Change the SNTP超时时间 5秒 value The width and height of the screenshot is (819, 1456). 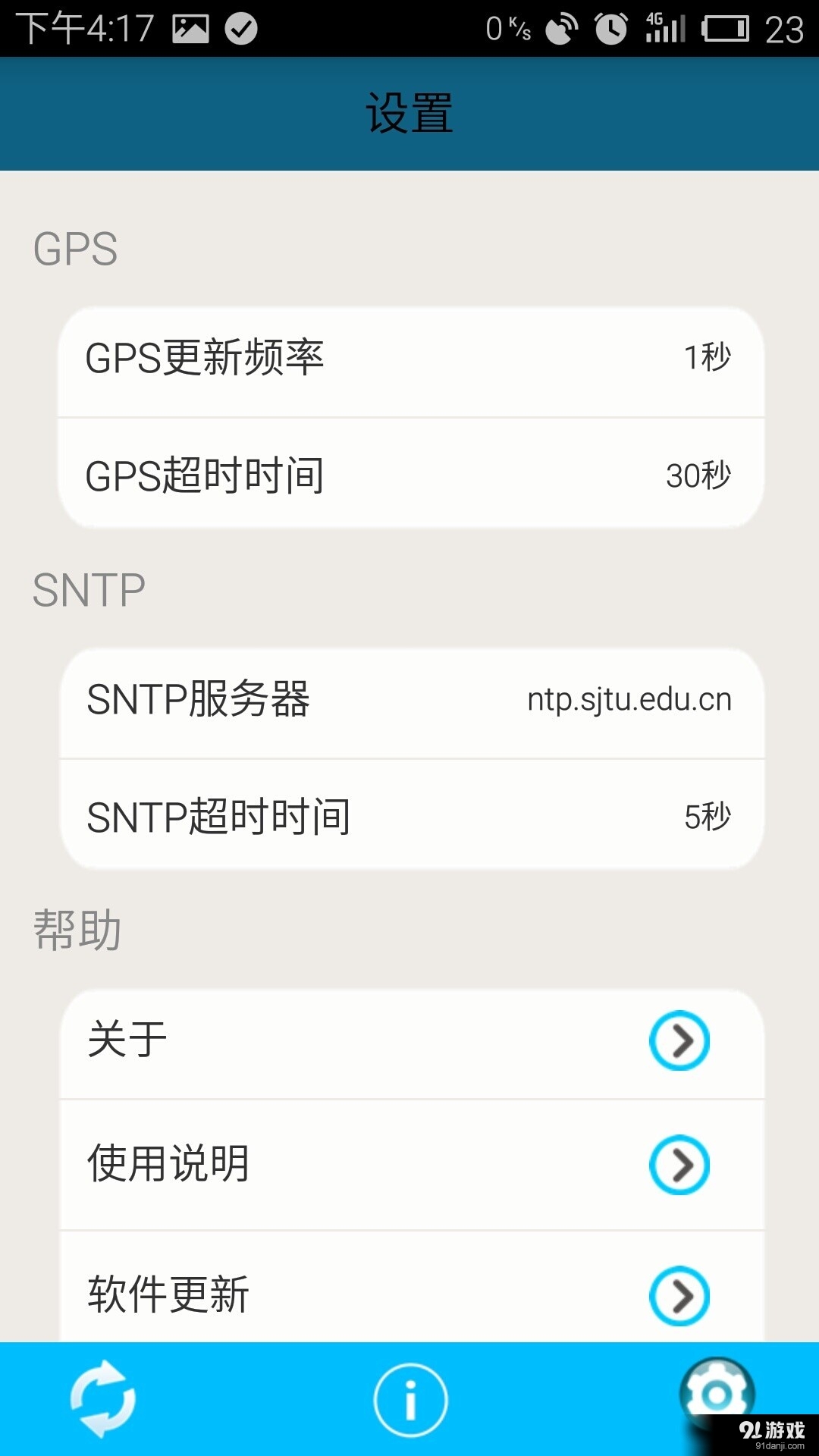409,815
